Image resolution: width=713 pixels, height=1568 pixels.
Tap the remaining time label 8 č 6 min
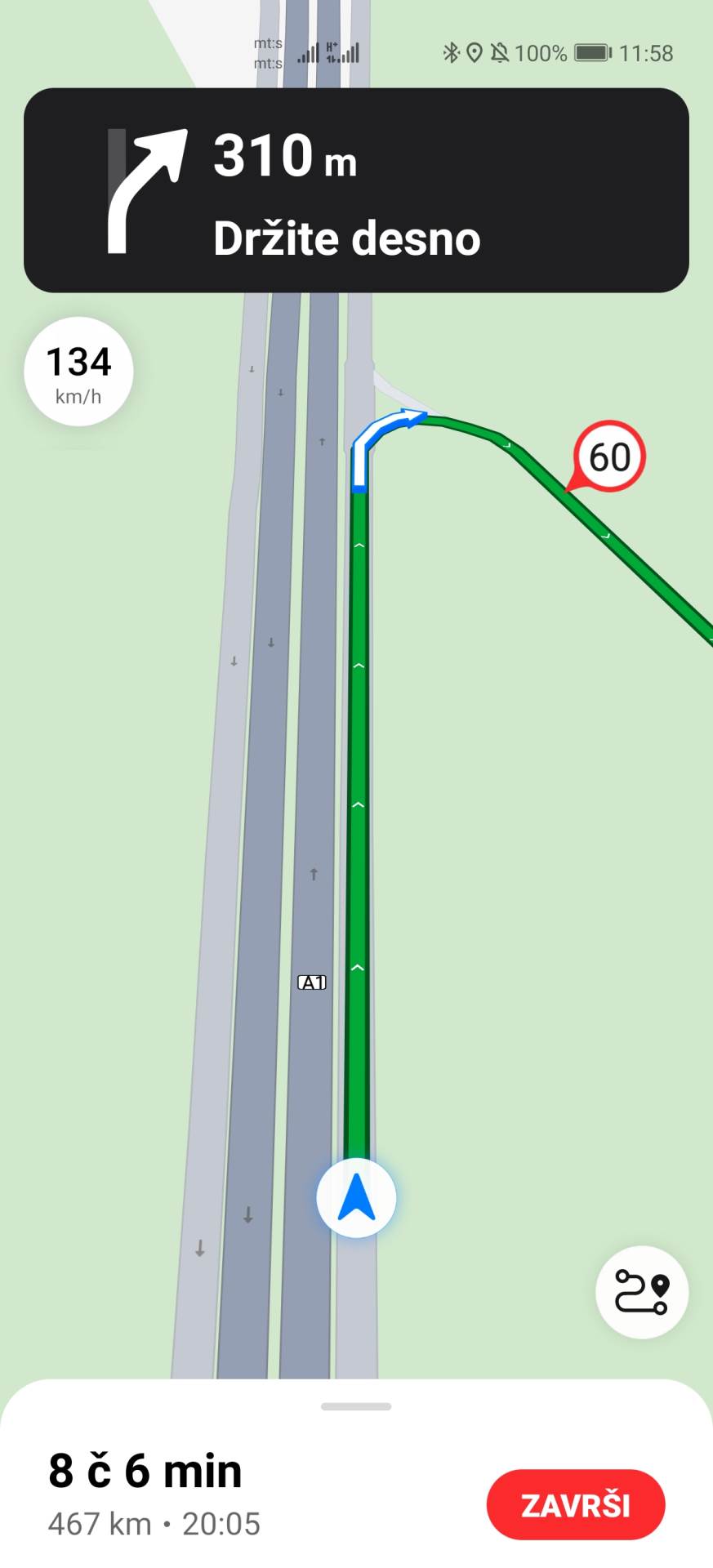[144, 1468]
